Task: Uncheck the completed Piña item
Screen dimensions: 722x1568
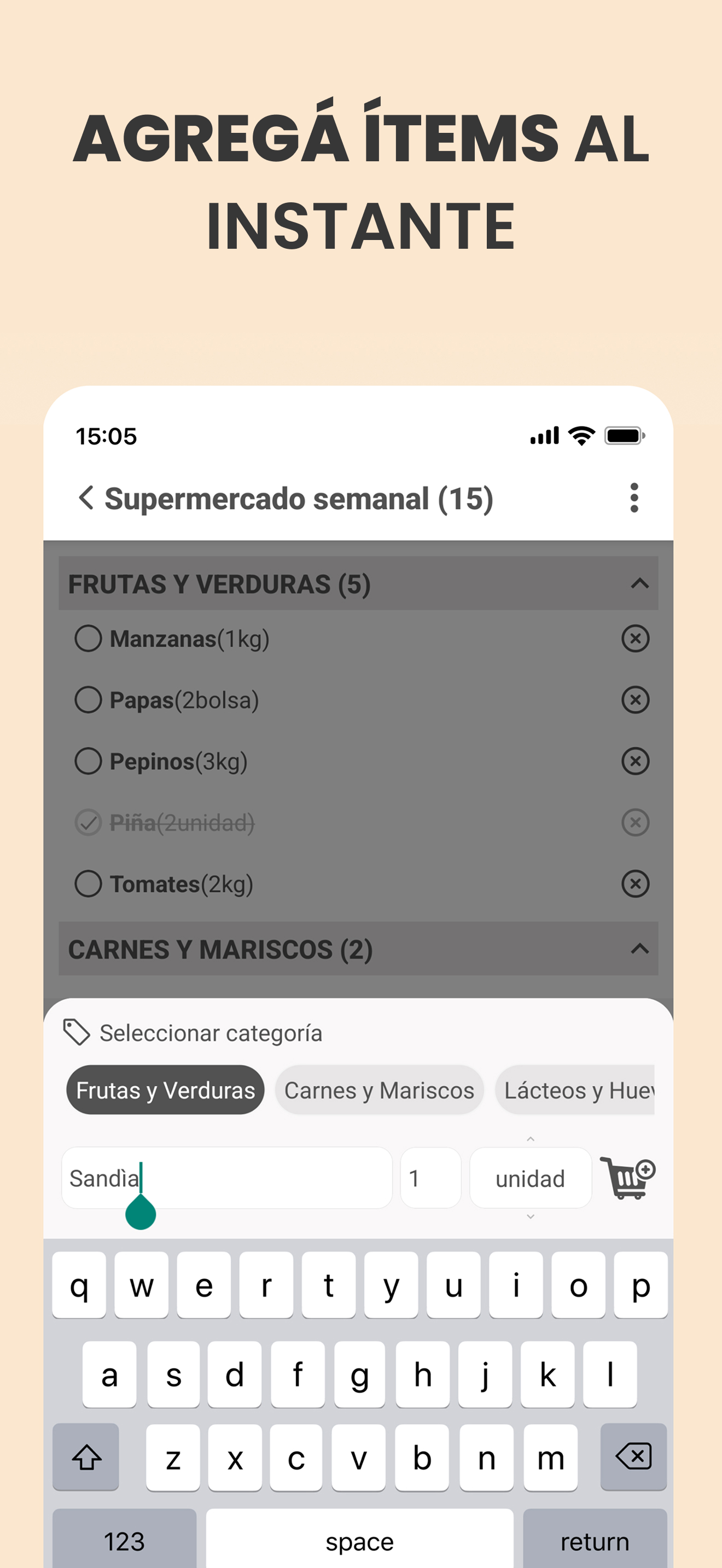Action: [89, 822]
